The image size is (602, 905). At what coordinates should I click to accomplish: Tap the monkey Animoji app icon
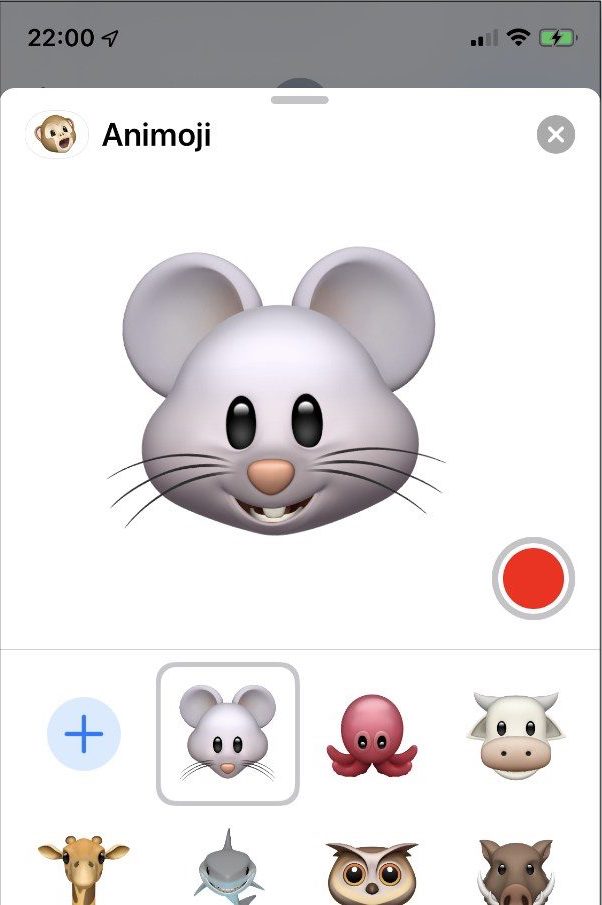[x=57, y=135]
